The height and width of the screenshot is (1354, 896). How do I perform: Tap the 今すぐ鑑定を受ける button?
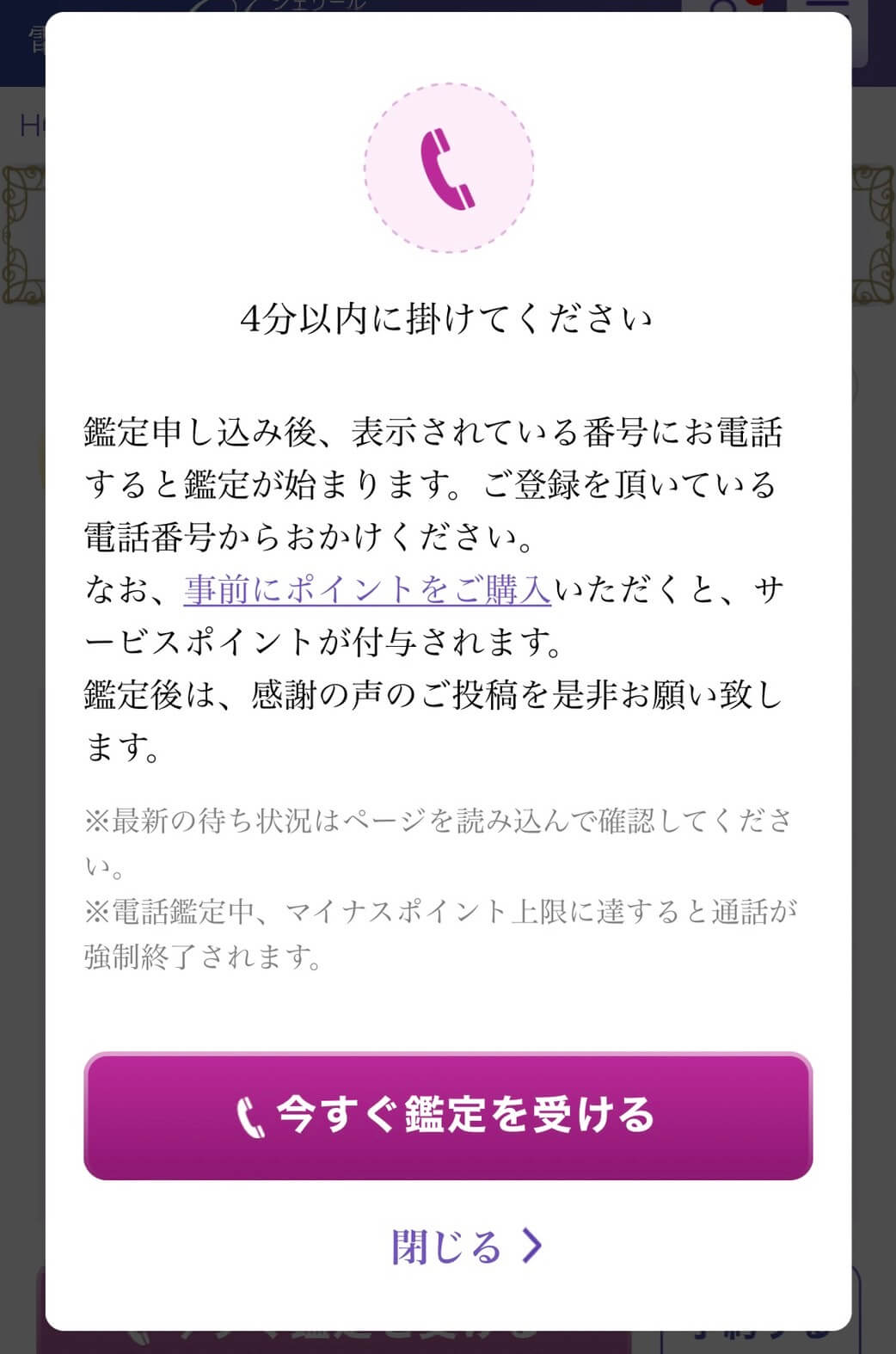(447, 1116)
